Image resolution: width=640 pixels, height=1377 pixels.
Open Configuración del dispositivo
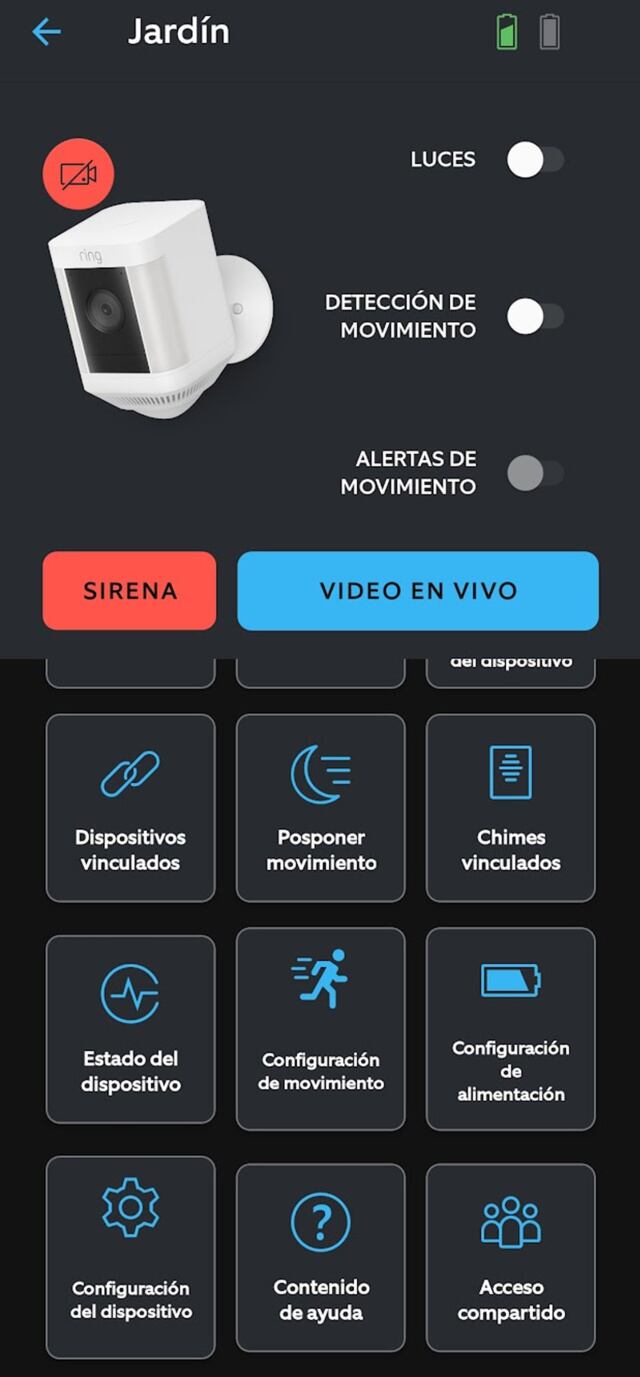[130, 1257]
